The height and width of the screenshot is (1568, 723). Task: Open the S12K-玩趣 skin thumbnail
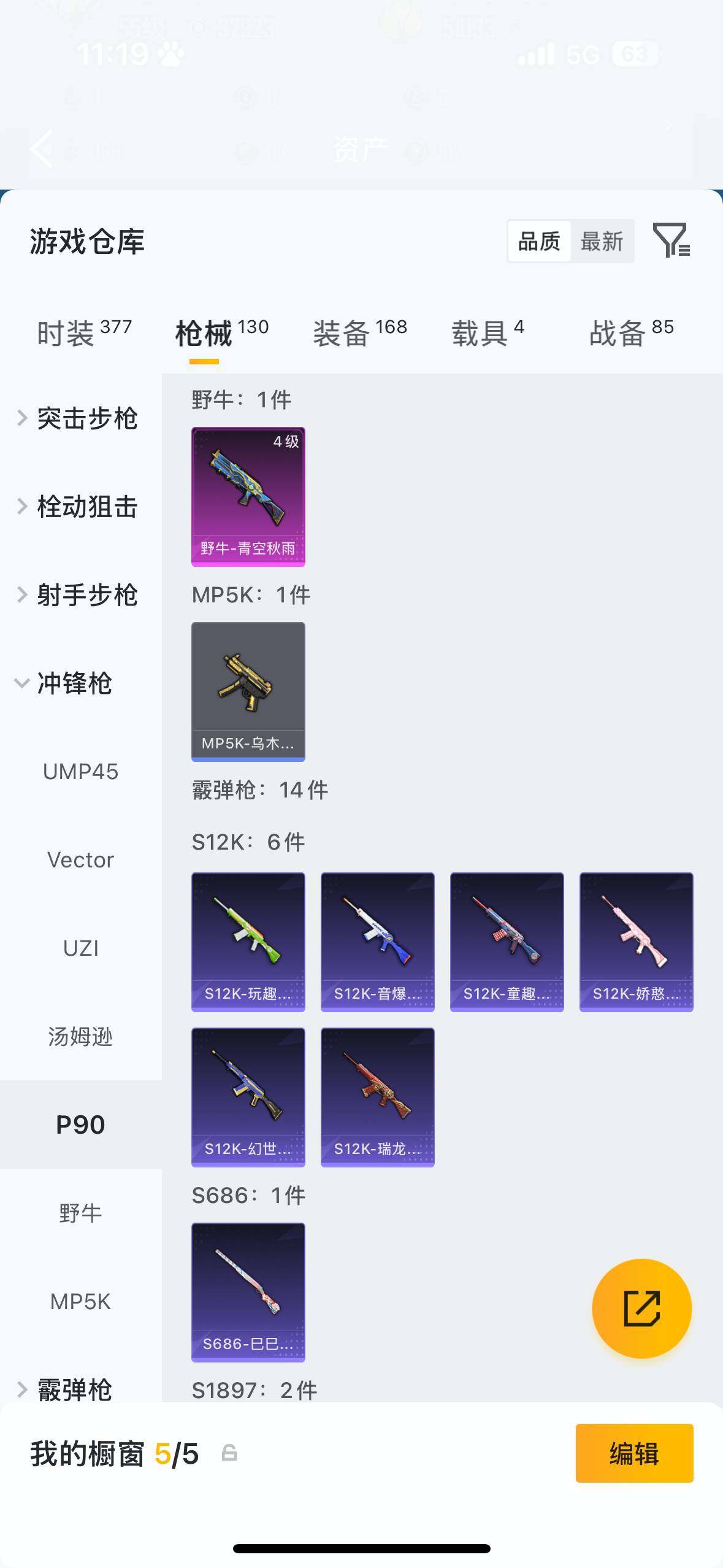[x=247, y=942]
